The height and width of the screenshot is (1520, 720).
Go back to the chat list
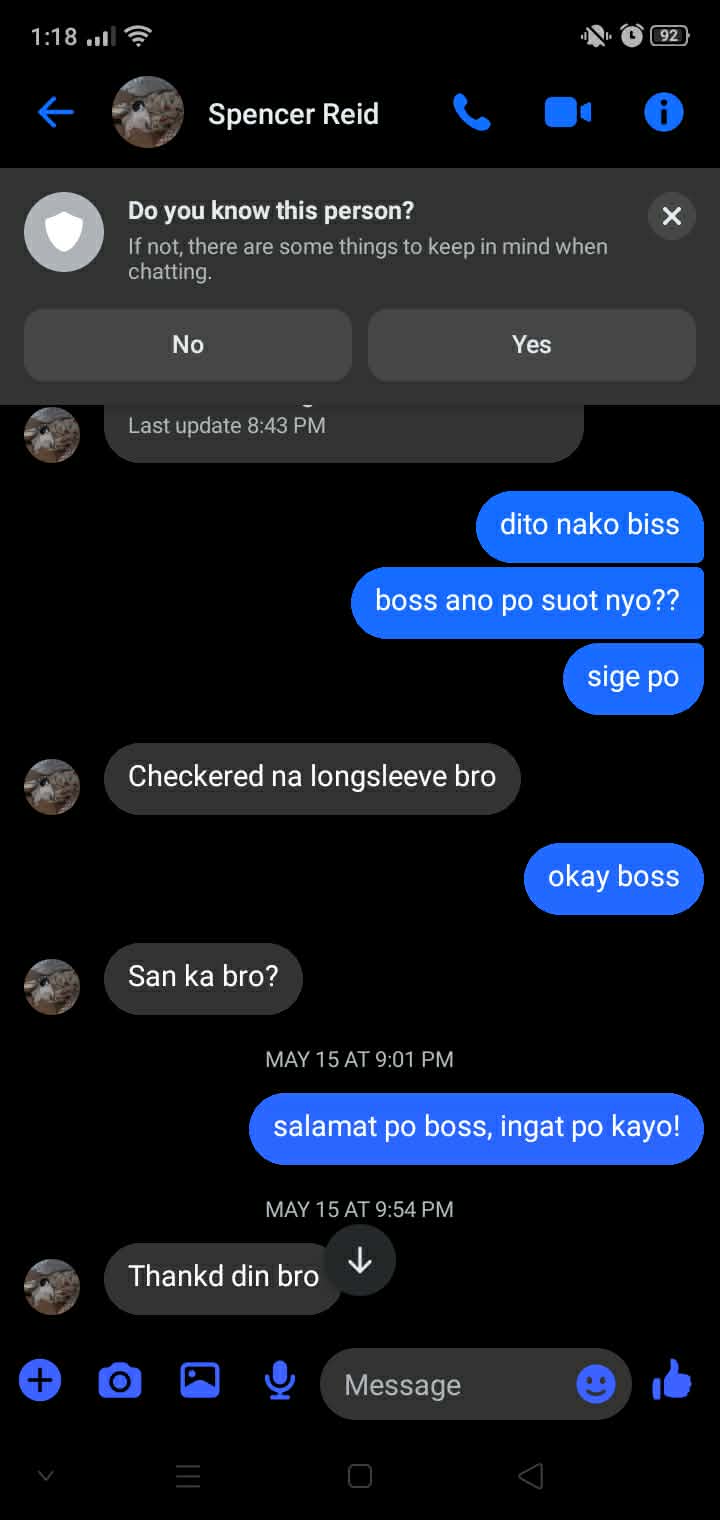56,113
